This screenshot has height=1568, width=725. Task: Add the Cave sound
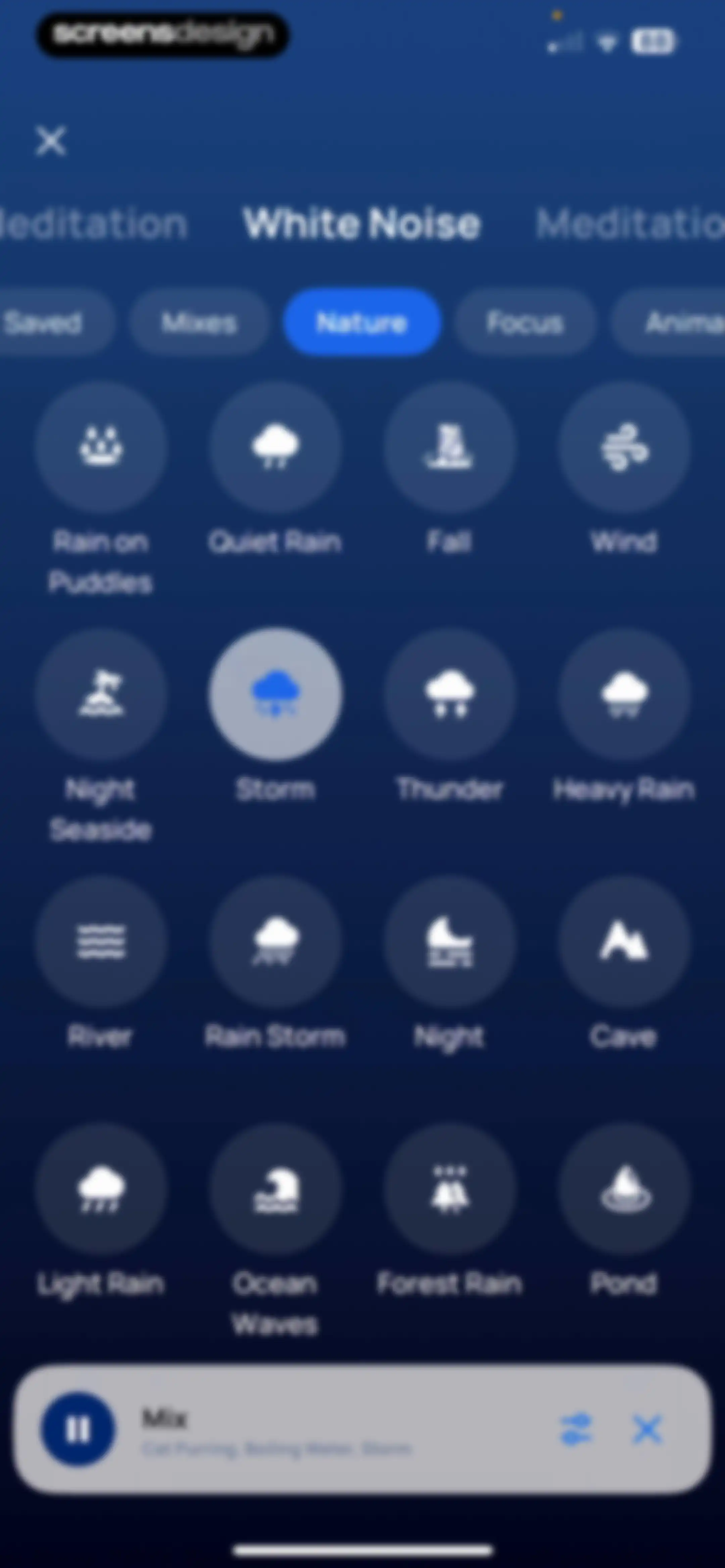tap(625, 942)
